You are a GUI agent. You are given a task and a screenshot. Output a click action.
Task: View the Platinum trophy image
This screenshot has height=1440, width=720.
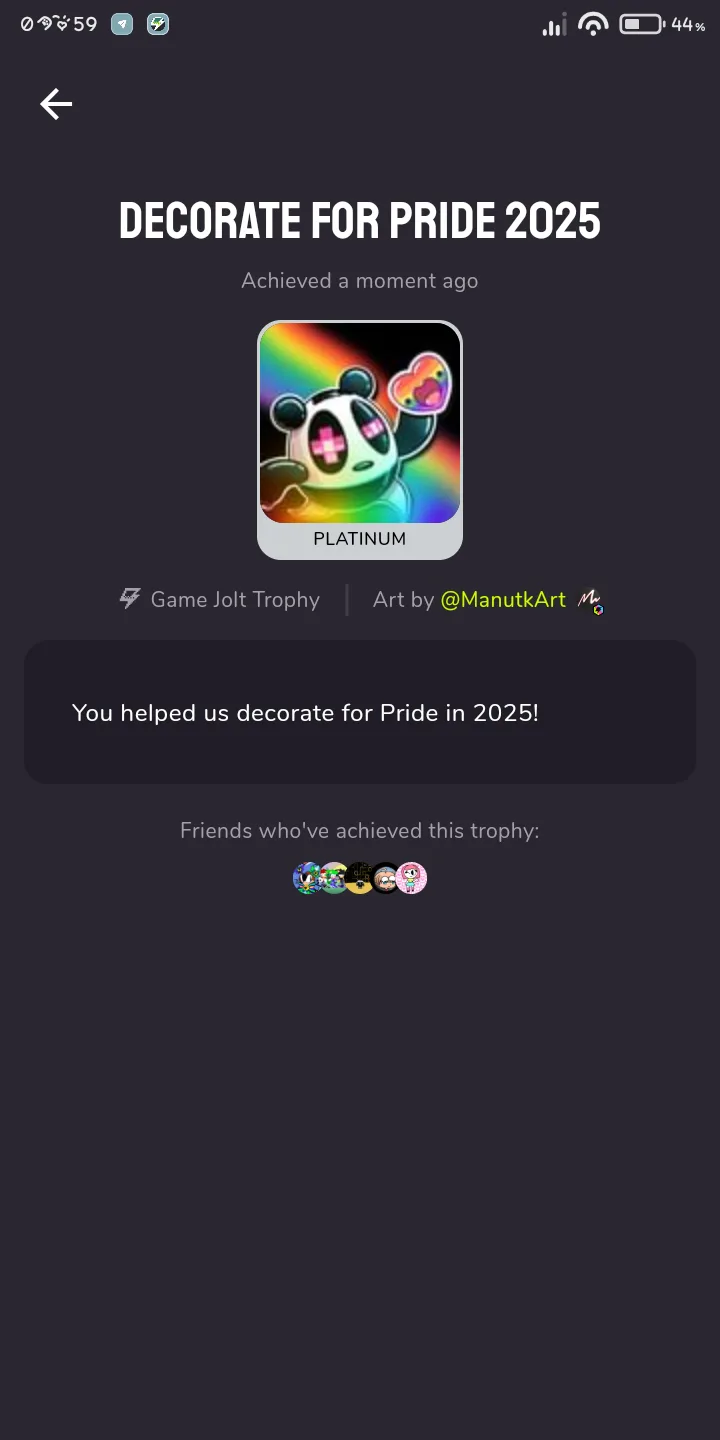click(360, 422)
